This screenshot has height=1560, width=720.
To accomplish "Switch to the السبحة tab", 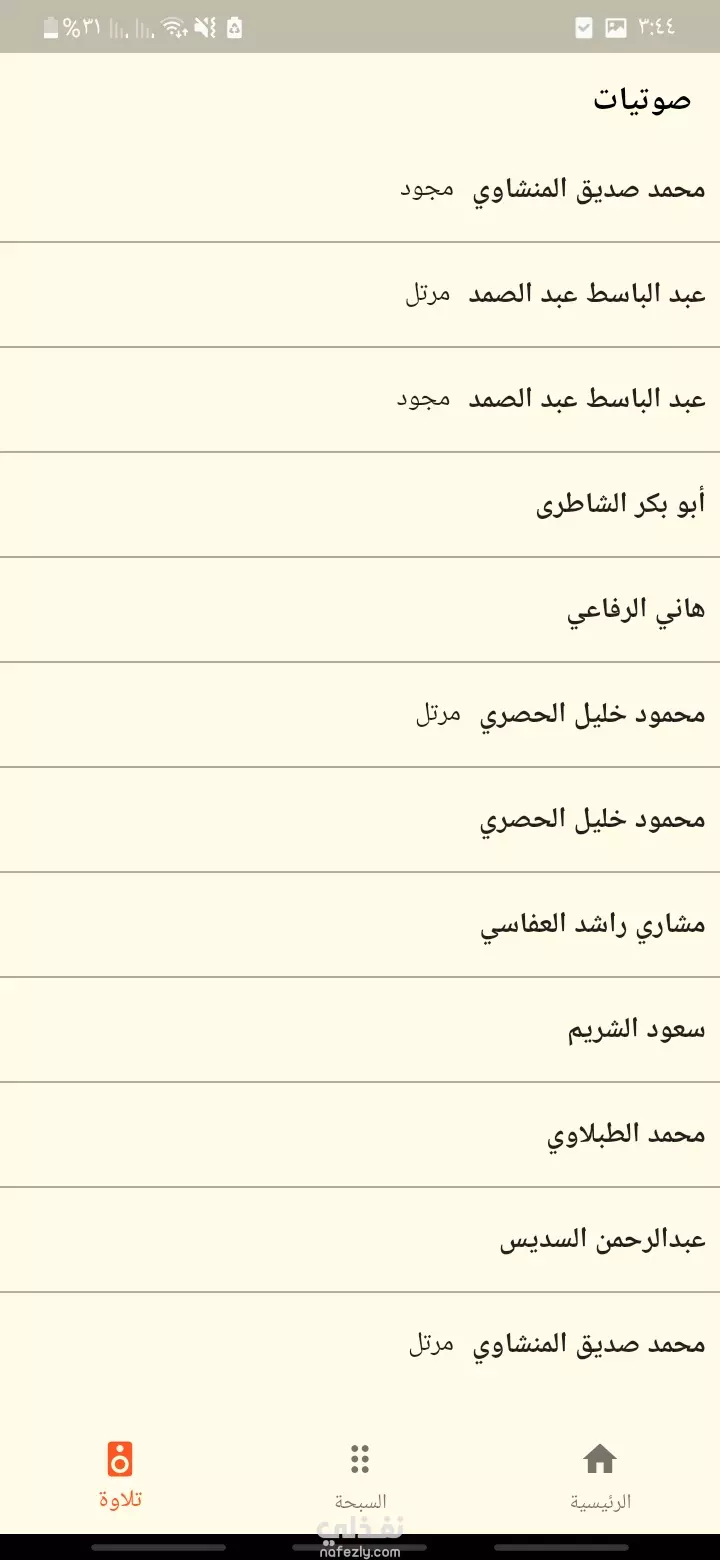I will (x=360, y=1476).
